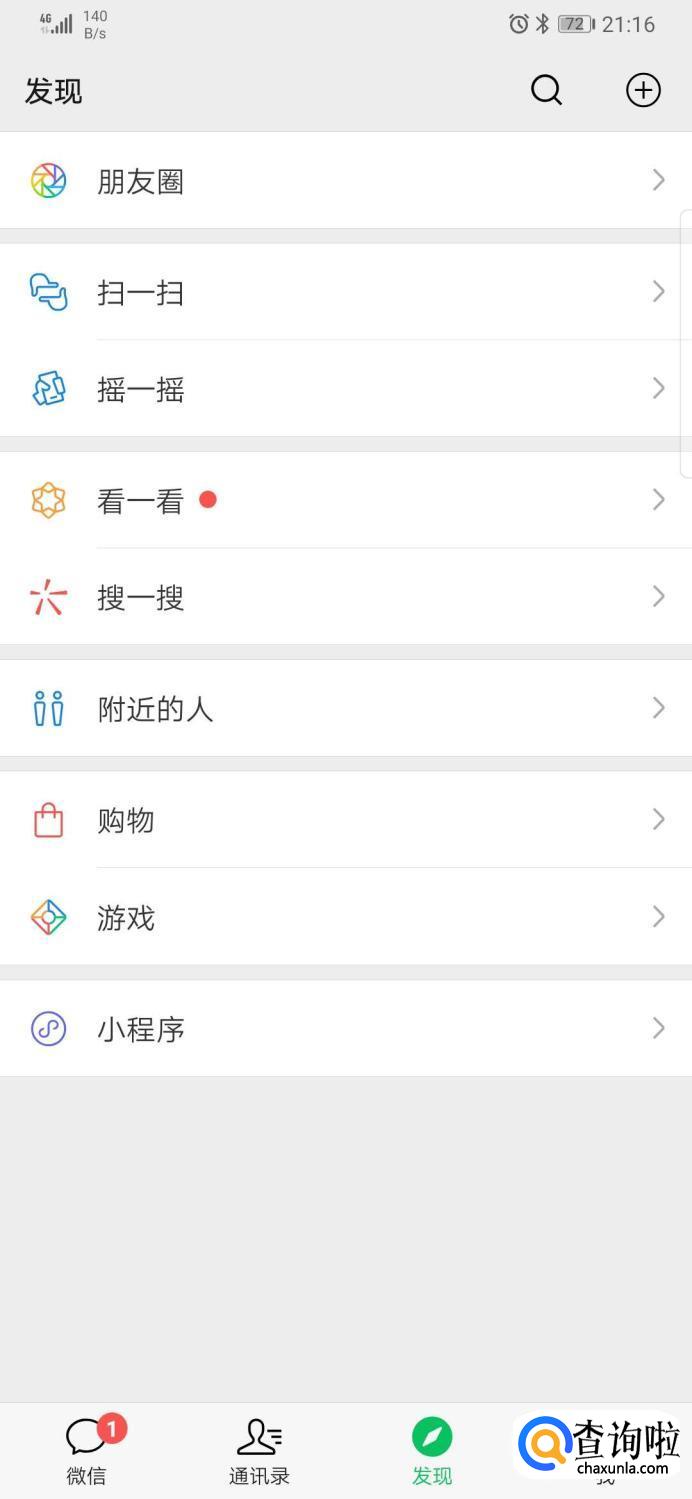Open 摇一摇 (Shake)
This screenshot has height=1499, width=692.
click(345, 389)
